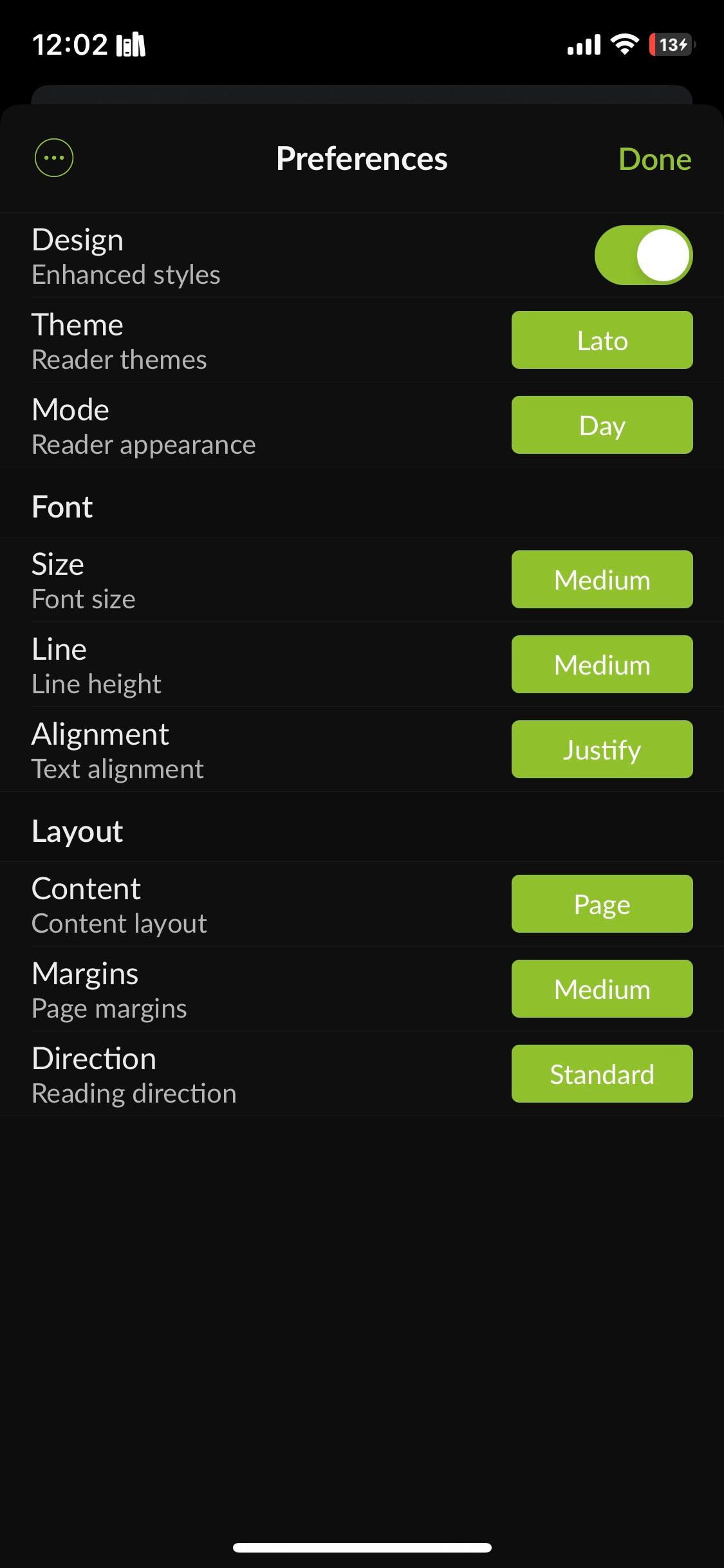Open the Theme selector showing Lato

(x=601, y=340)
